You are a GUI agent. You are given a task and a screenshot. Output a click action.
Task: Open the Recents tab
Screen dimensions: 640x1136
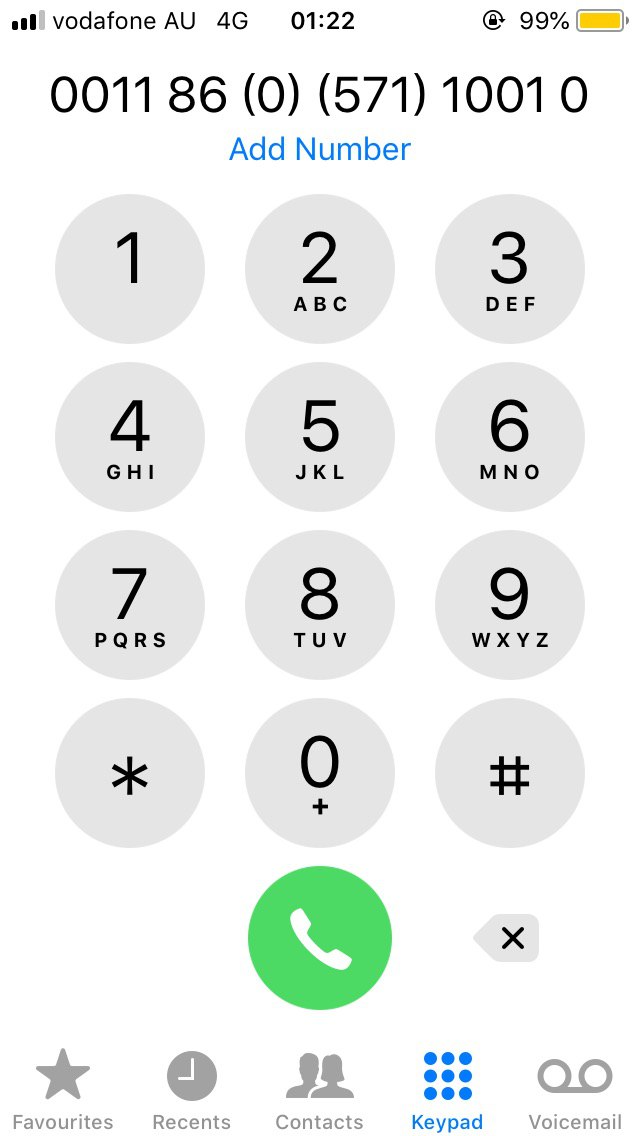click(x=191, y=1089)
